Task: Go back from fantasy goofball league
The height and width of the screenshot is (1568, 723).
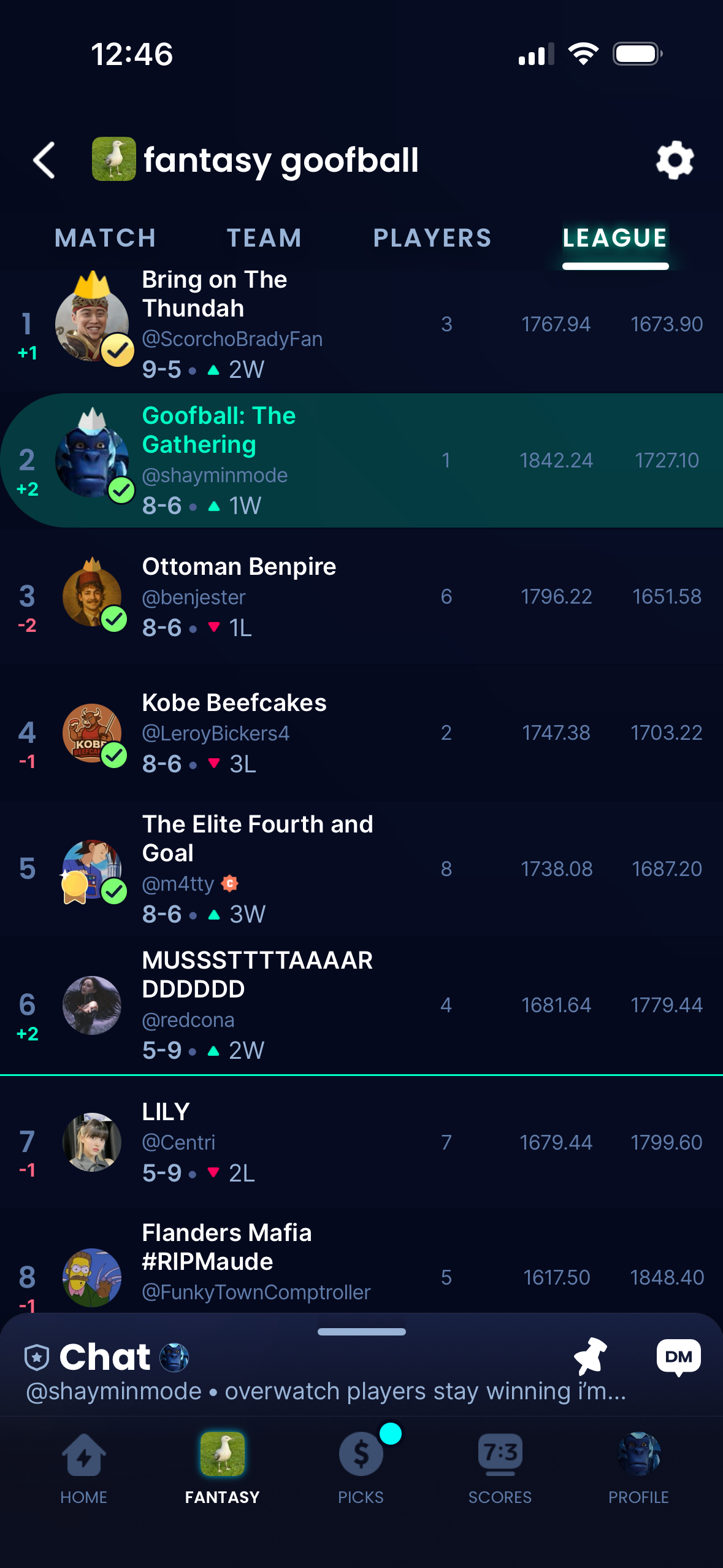Action: [x=44, y=161]
